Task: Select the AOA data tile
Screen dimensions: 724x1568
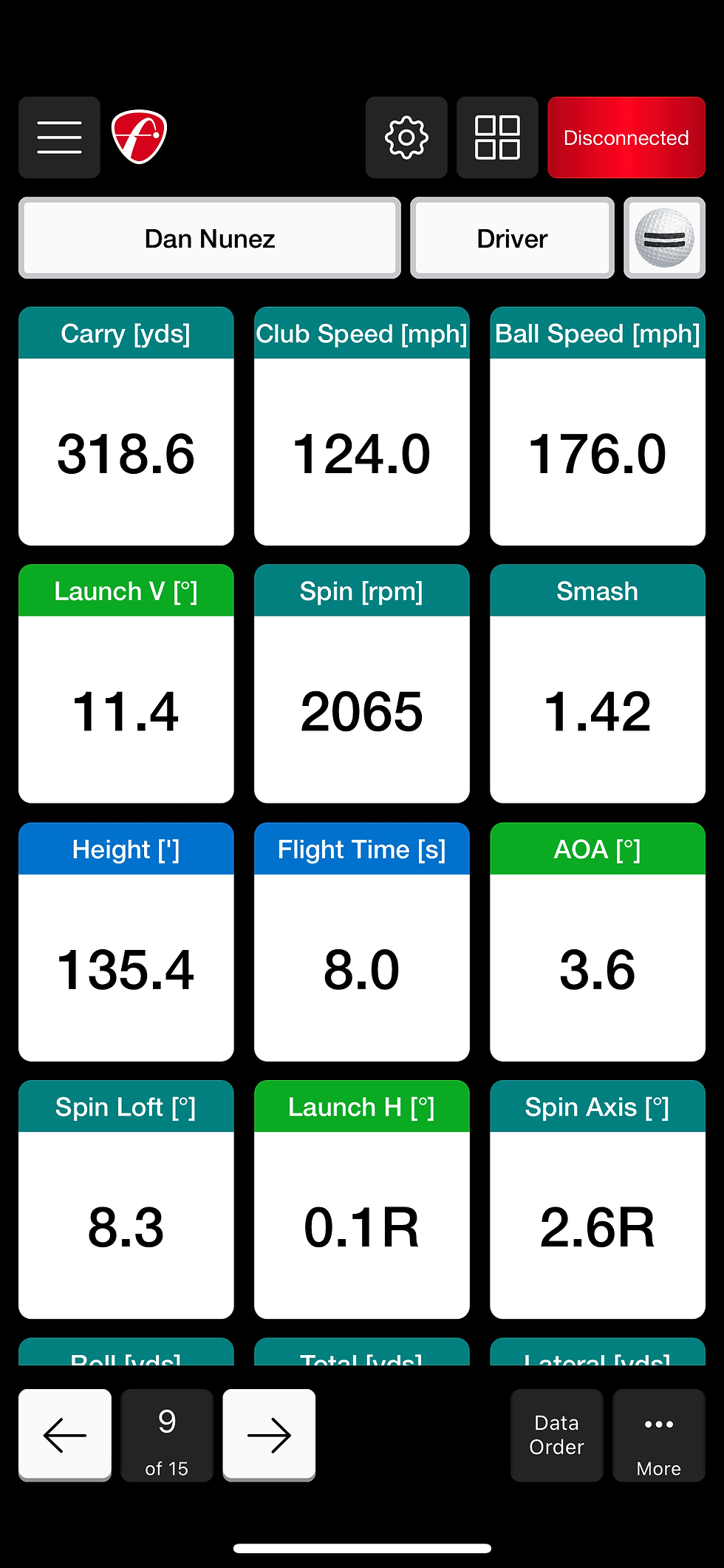Action: click(x=597, y=942)
